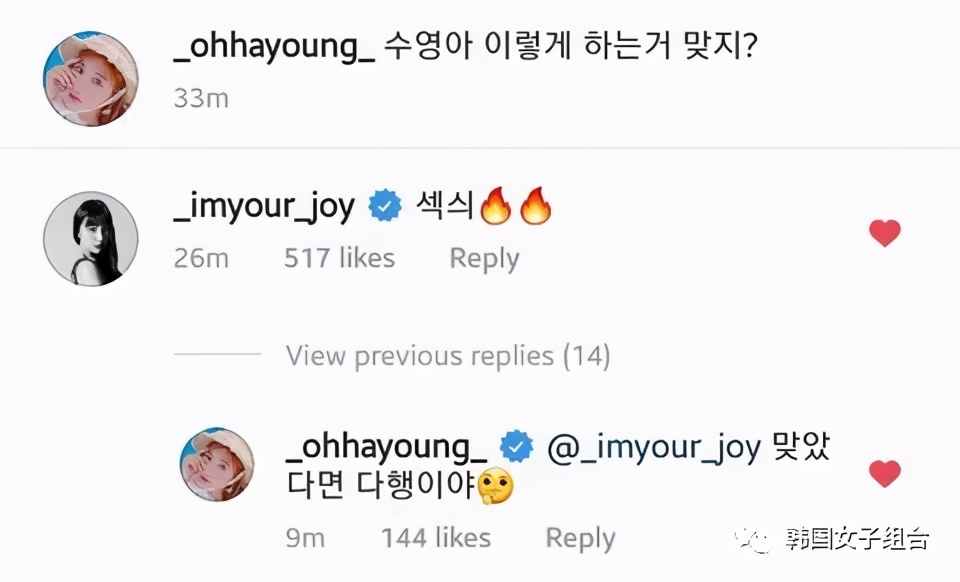Screen dimensions: 960x582
Task: Open _ohhayoung_ avatar in the reply
Action: (217, 465)
